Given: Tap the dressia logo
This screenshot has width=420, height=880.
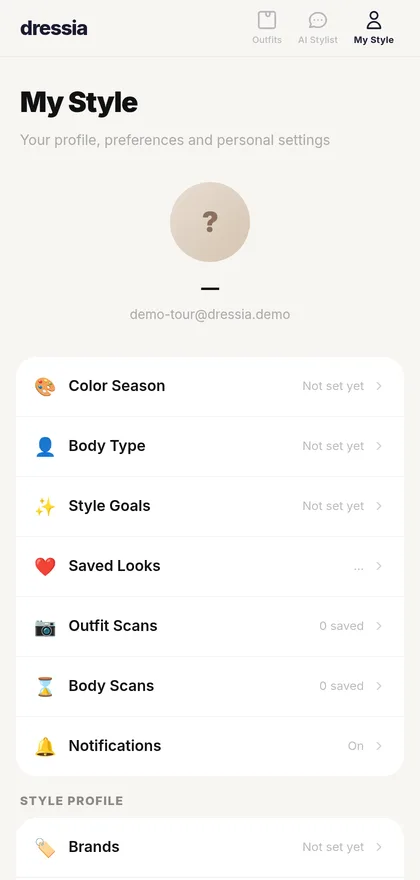Looking at the screenshot, I should point(54,28).
